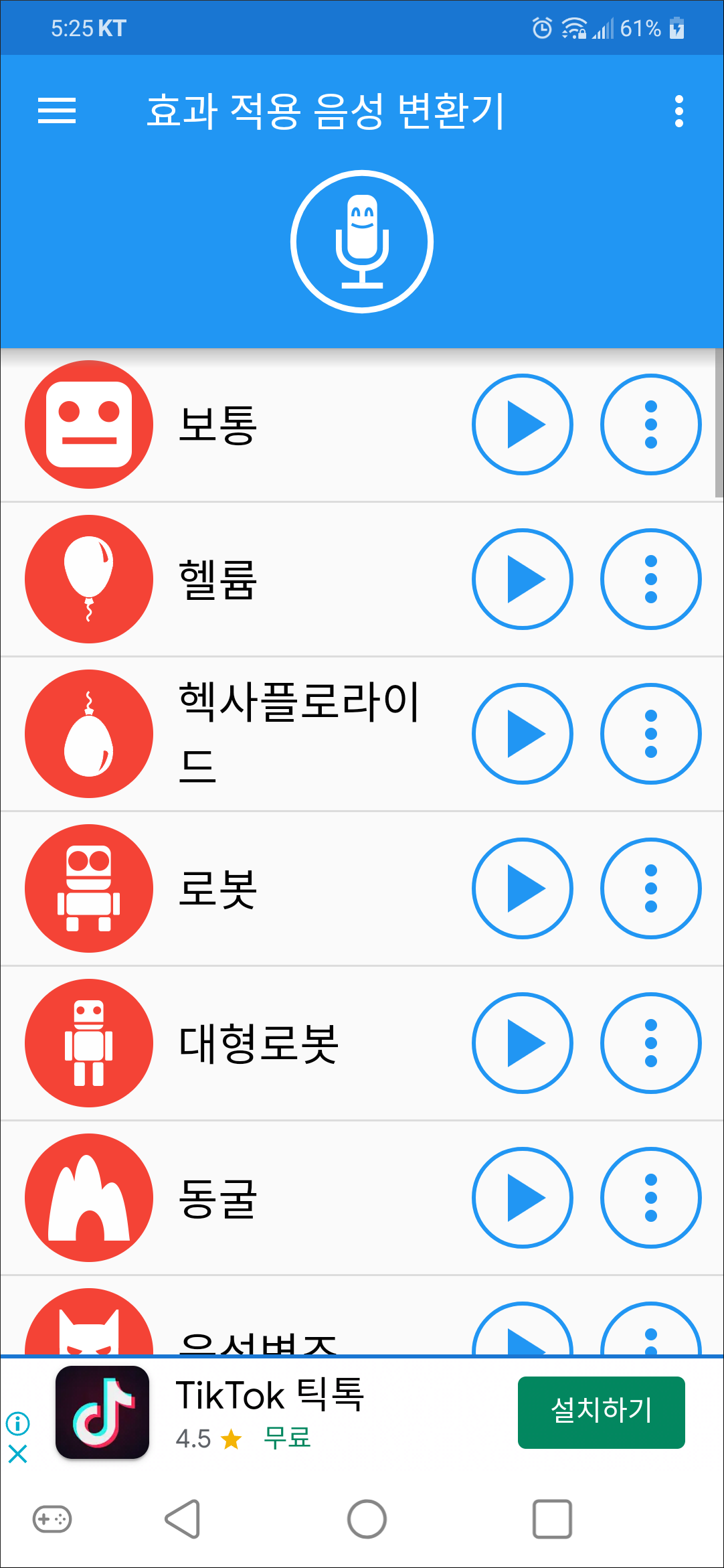Tap the TikTok app thumbnail
724x1568 pixels.
point(103,1411)
